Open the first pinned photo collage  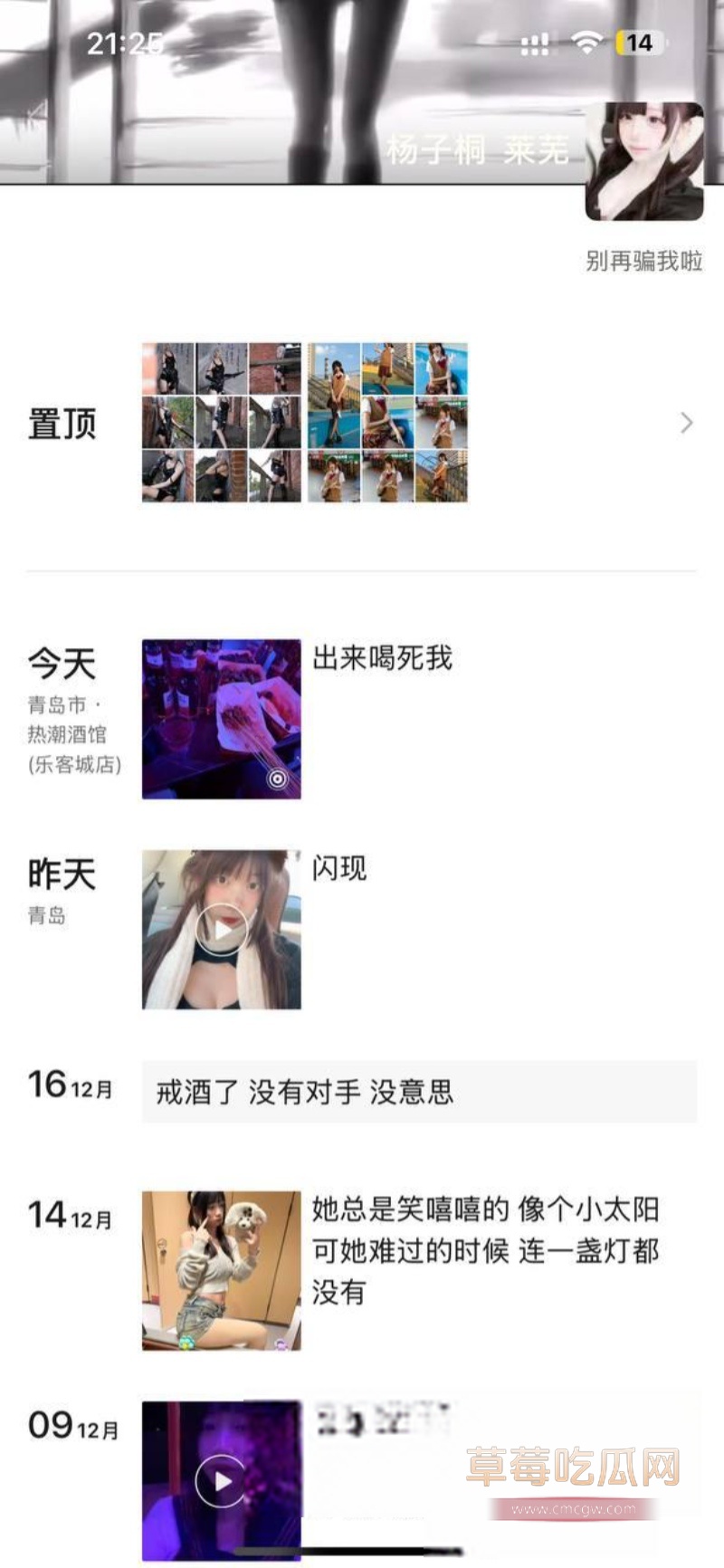click(x=221, y=422)
